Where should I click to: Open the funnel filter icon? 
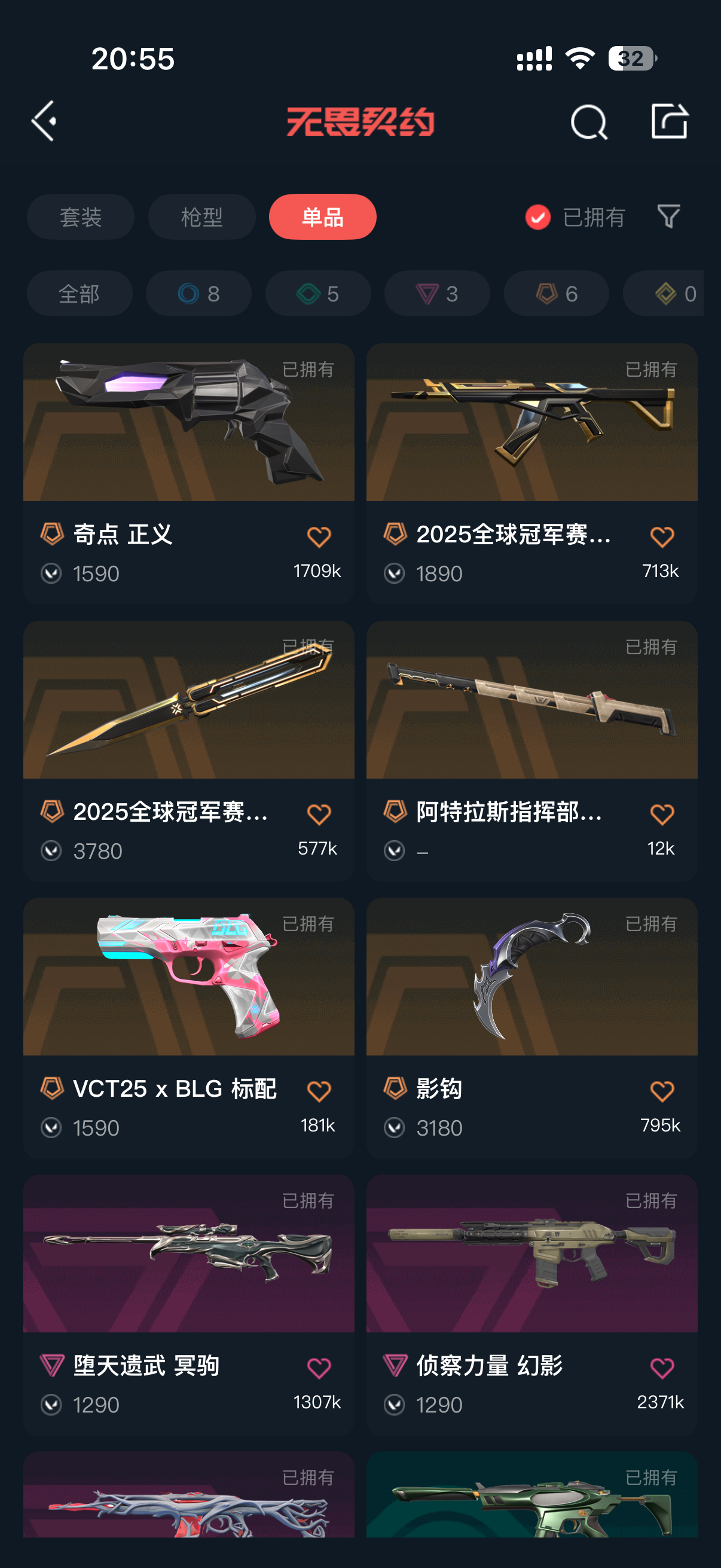click(x=668, y=216)
